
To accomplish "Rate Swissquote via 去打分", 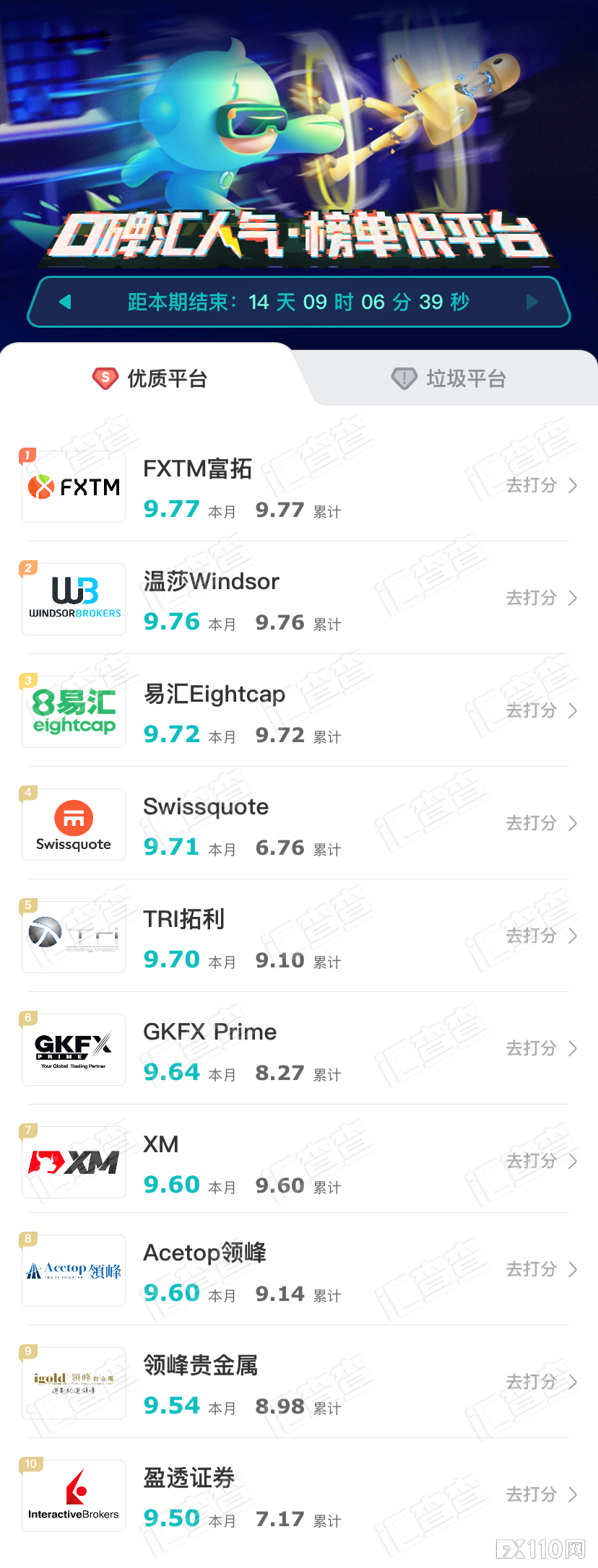I will pos(541,823).
